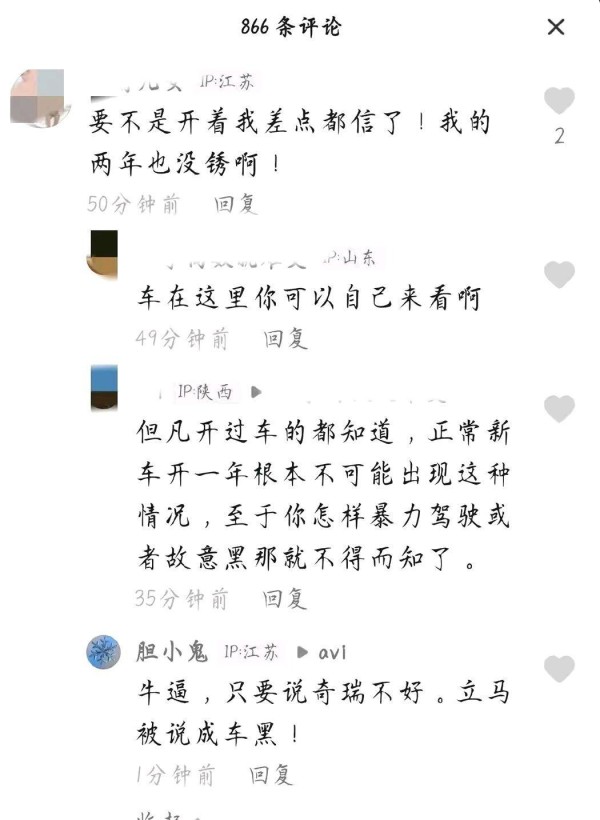
Task: Reply to 胆小鬼's comment posted 1分钟前
Action: (x=270, y=774)
